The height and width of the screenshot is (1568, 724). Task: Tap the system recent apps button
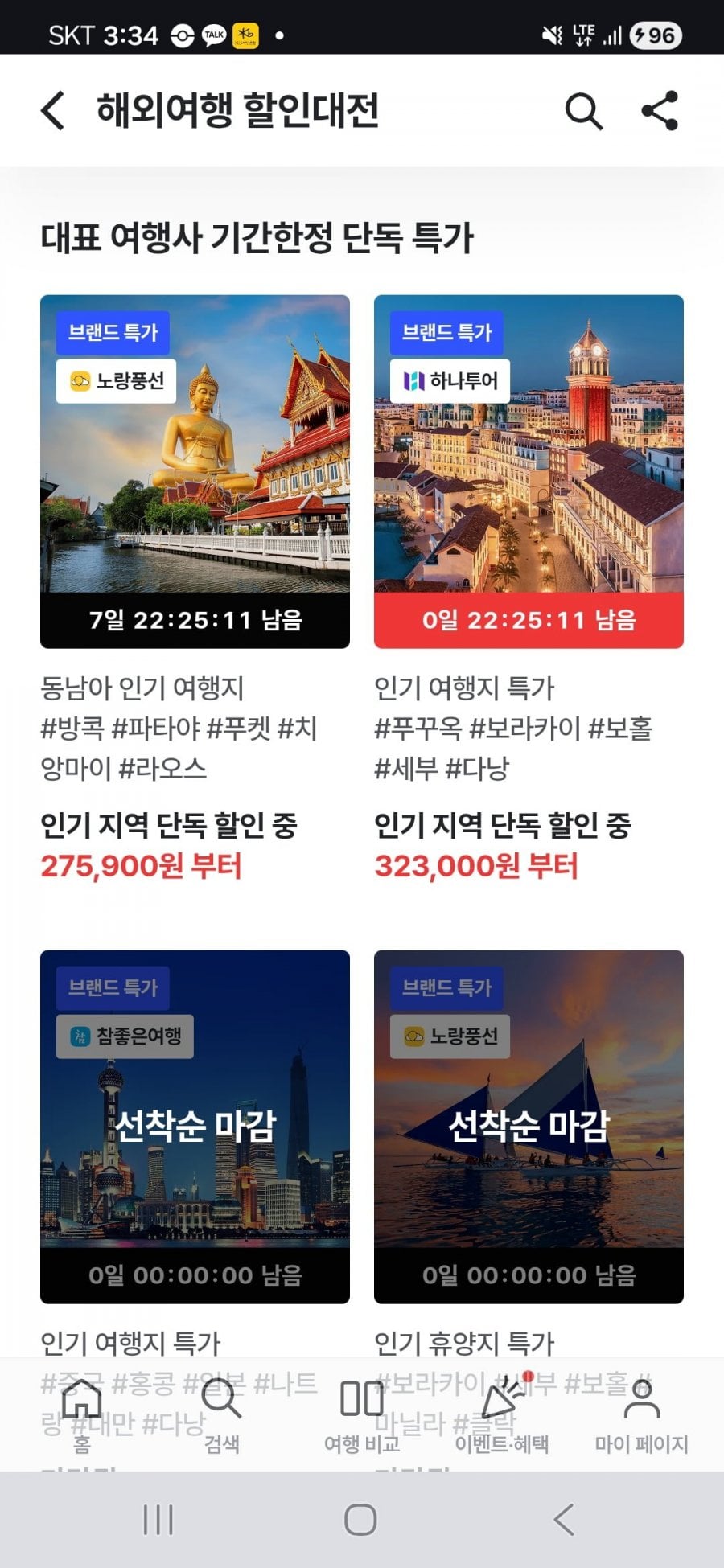(x=158, y=1520)
